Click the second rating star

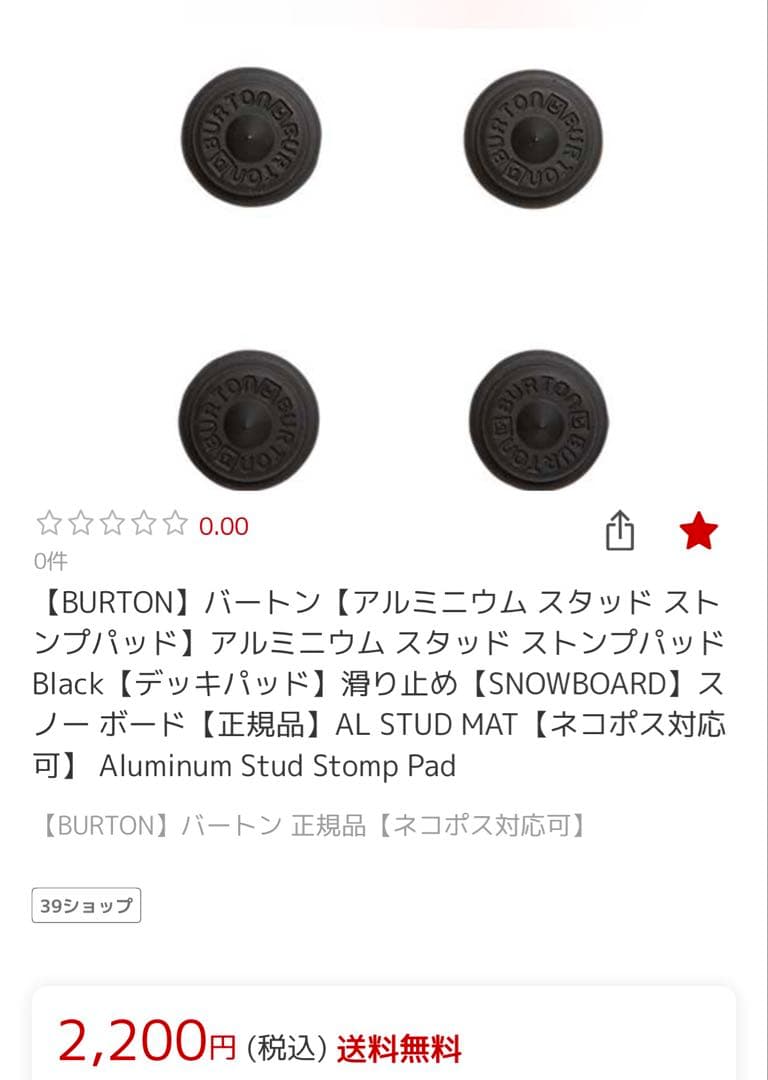click(x=78, y=524)
